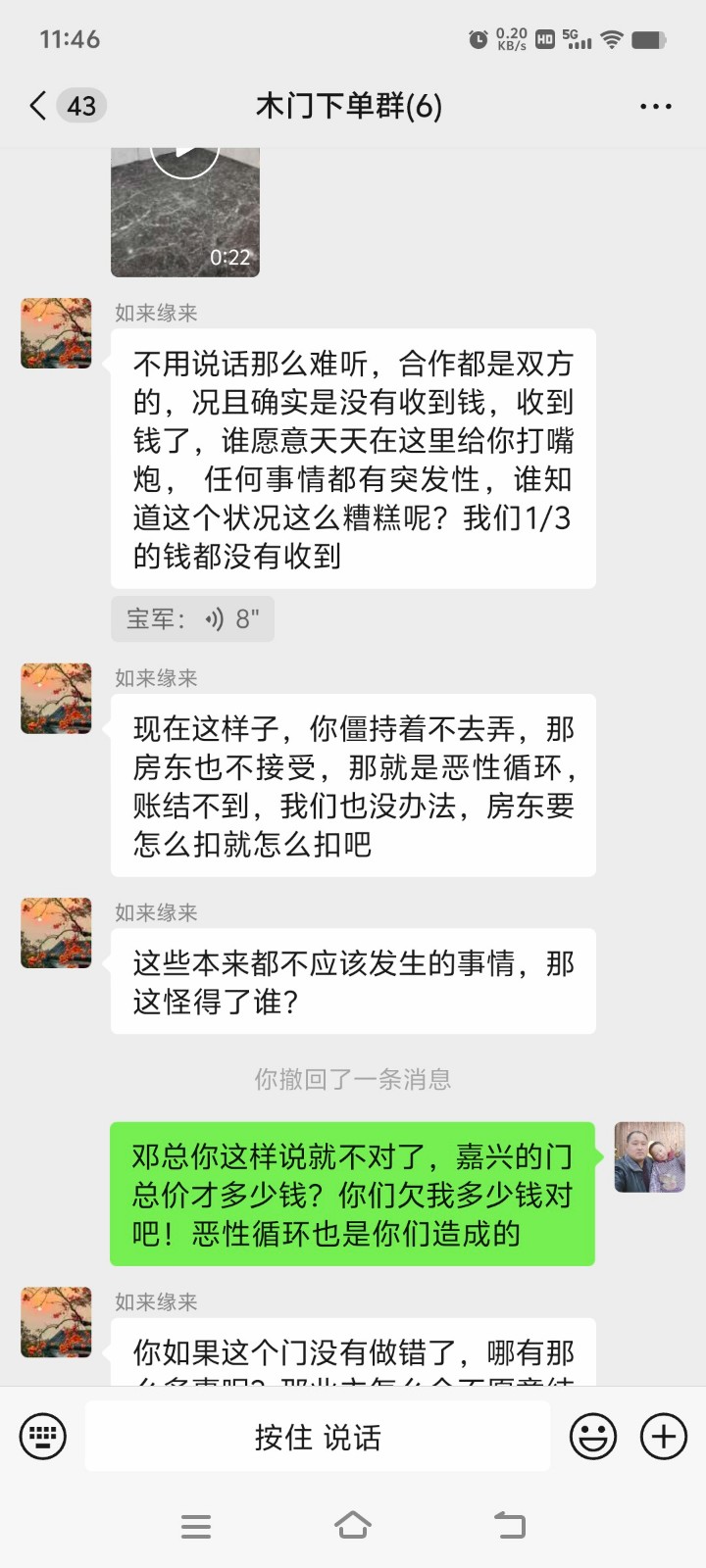Tap the system home button
706x1568 pixels.
tap(353, 1526)
